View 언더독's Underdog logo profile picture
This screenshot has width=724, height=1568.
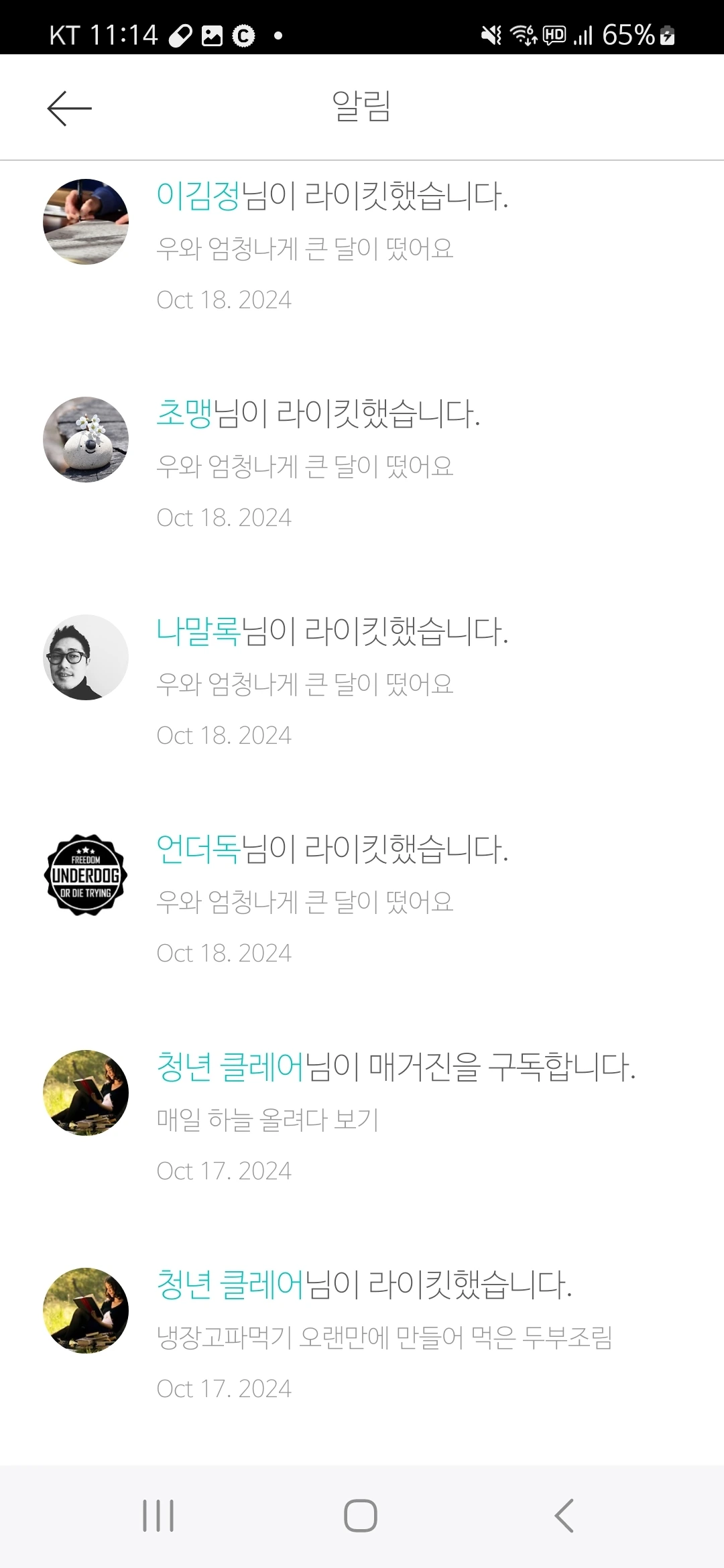click(x=86, y=875)
